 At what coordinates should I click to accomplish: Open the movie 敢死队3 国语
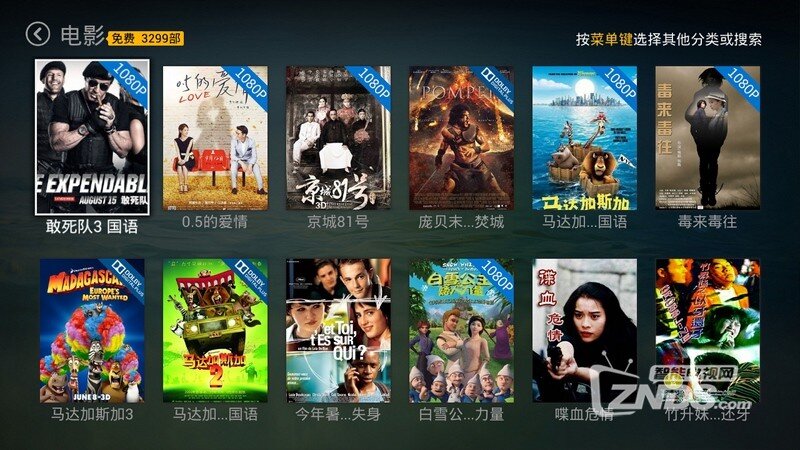[x=92, y=138]
